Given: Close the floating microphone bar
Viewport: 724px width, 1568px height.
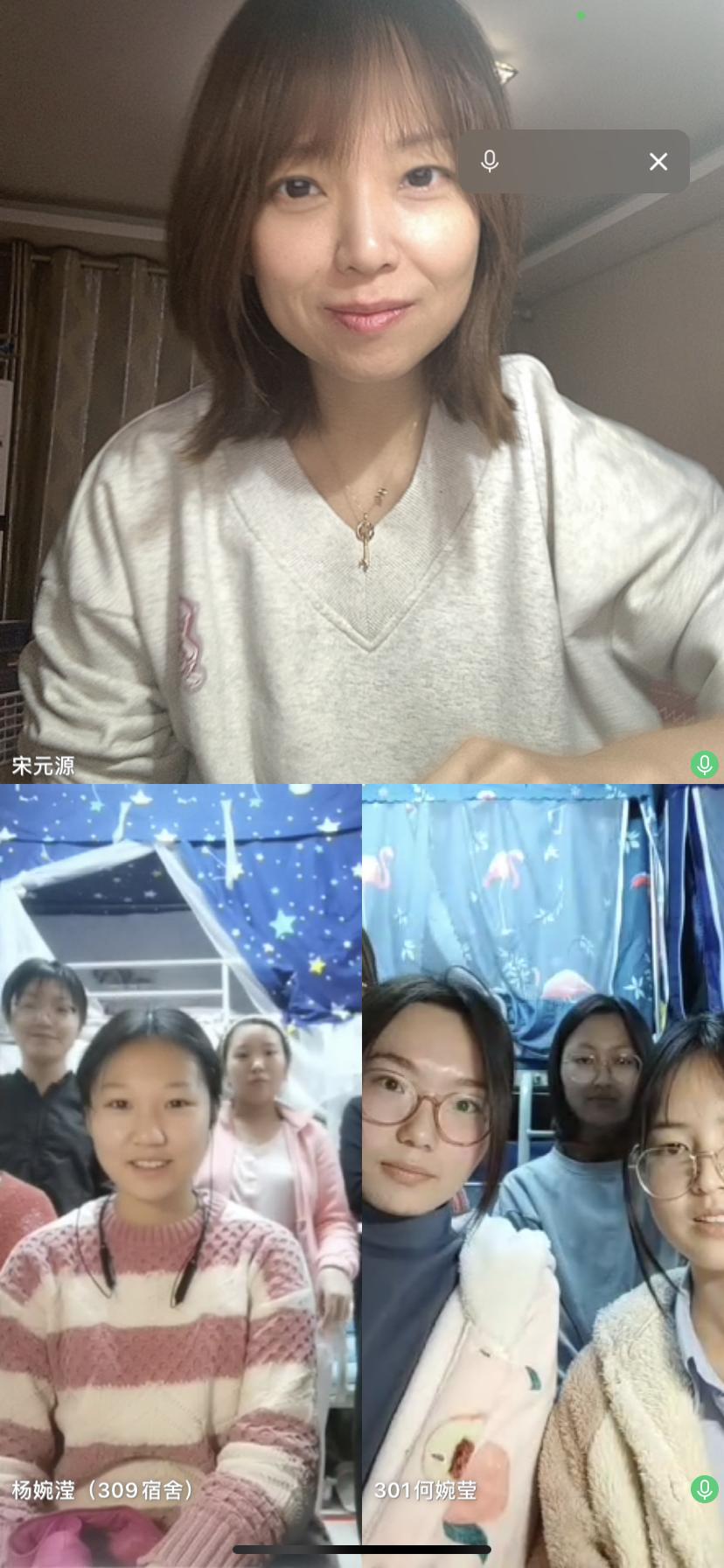Looking at the screenshot, I should tap(658, 161).
